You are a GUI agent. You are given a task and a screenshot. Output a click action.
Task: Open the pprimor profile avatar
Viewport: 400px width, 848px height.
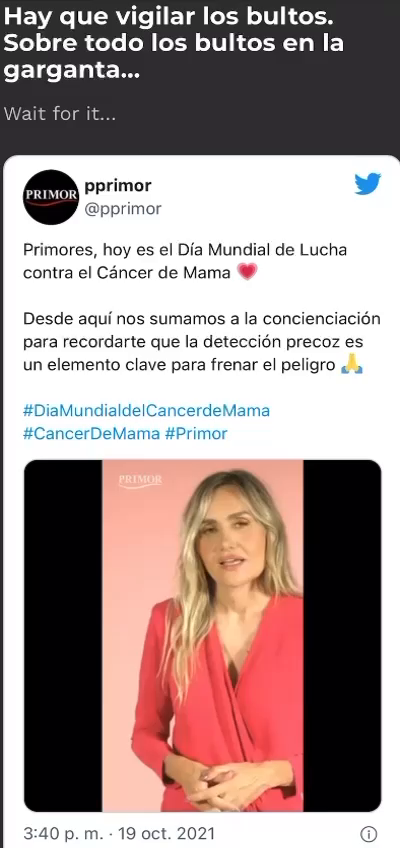point(51,197)
